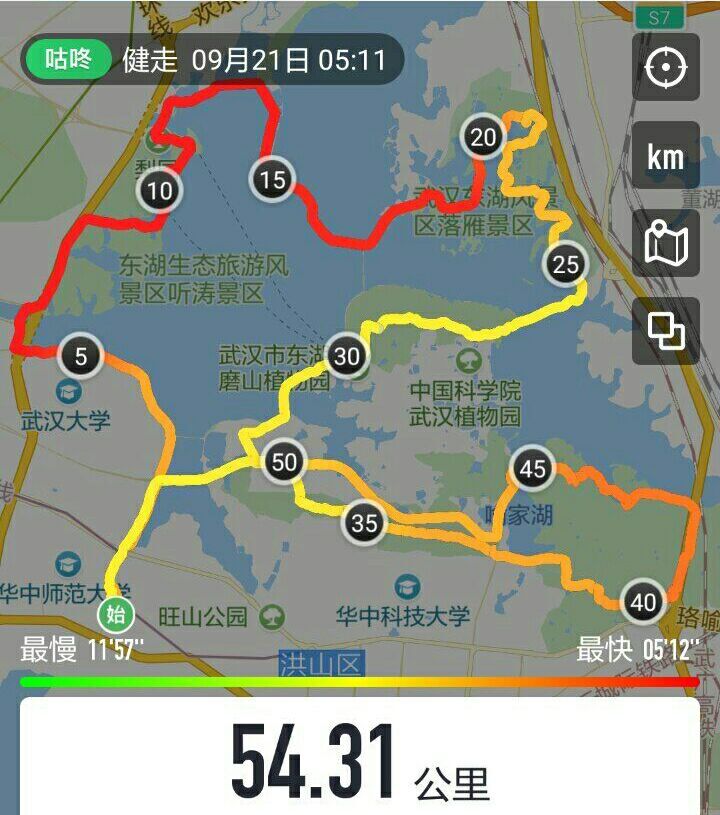Open the overlapping squares layer icon

[665, 331]
